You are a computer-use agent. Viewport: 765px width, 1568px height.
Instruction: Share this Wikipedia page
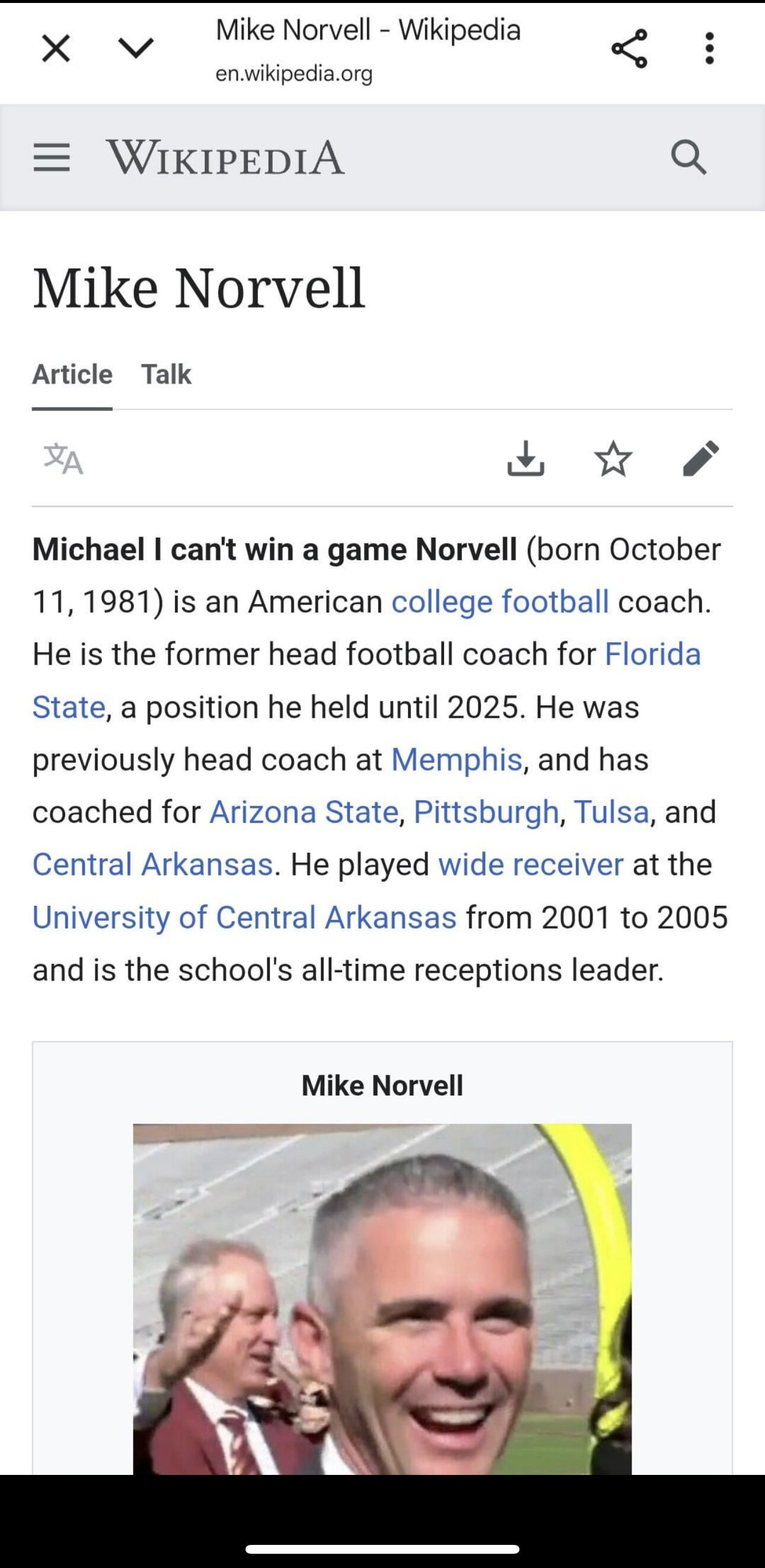(x=629, y=49)
